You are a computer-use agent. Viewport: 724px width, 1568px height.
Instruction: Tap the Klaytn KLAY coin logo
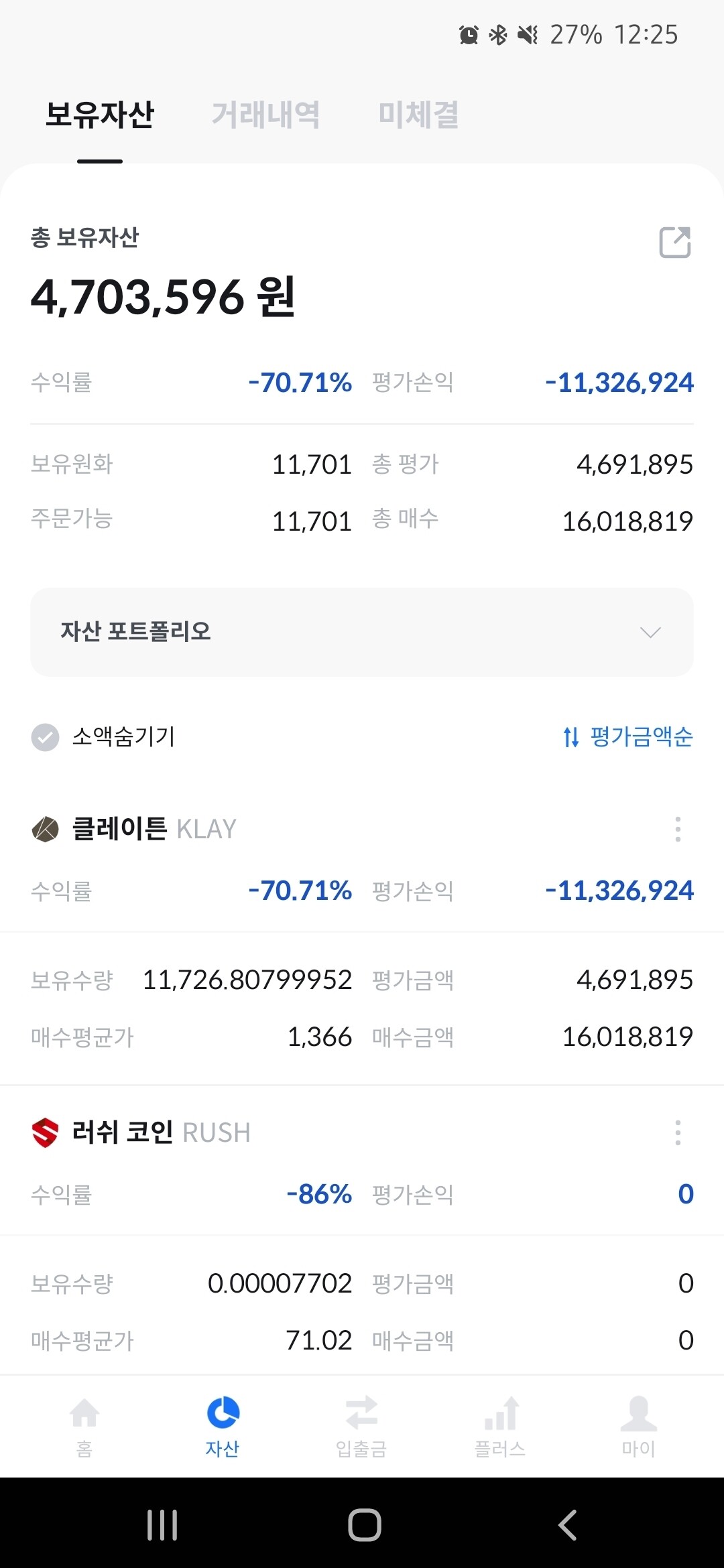pos(44,829)
